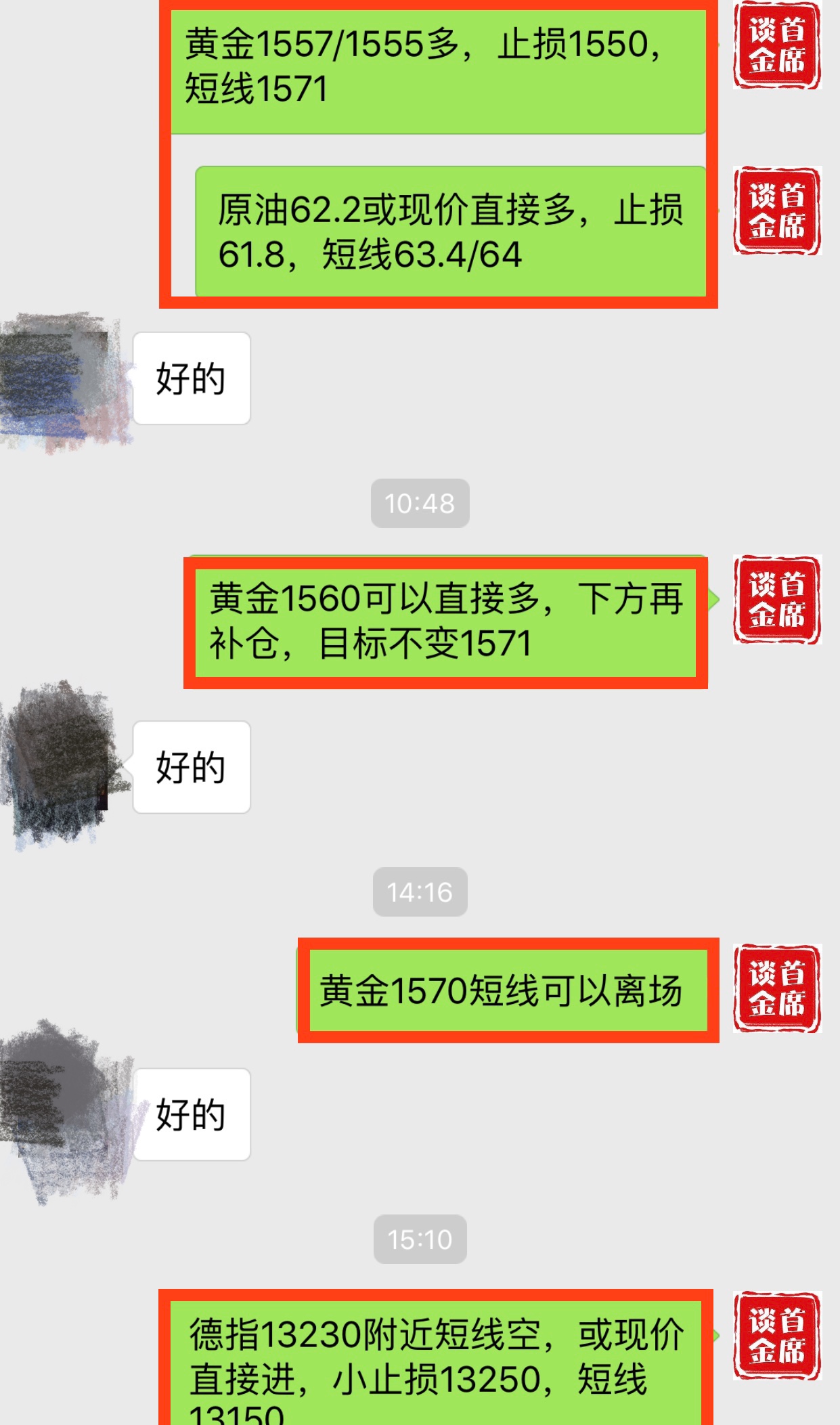The height and width of the screenshot is (1425, 840).
Task: View profile from avatar beside the 黄金1570短线可以离场 message
Action: click(776, 988)
